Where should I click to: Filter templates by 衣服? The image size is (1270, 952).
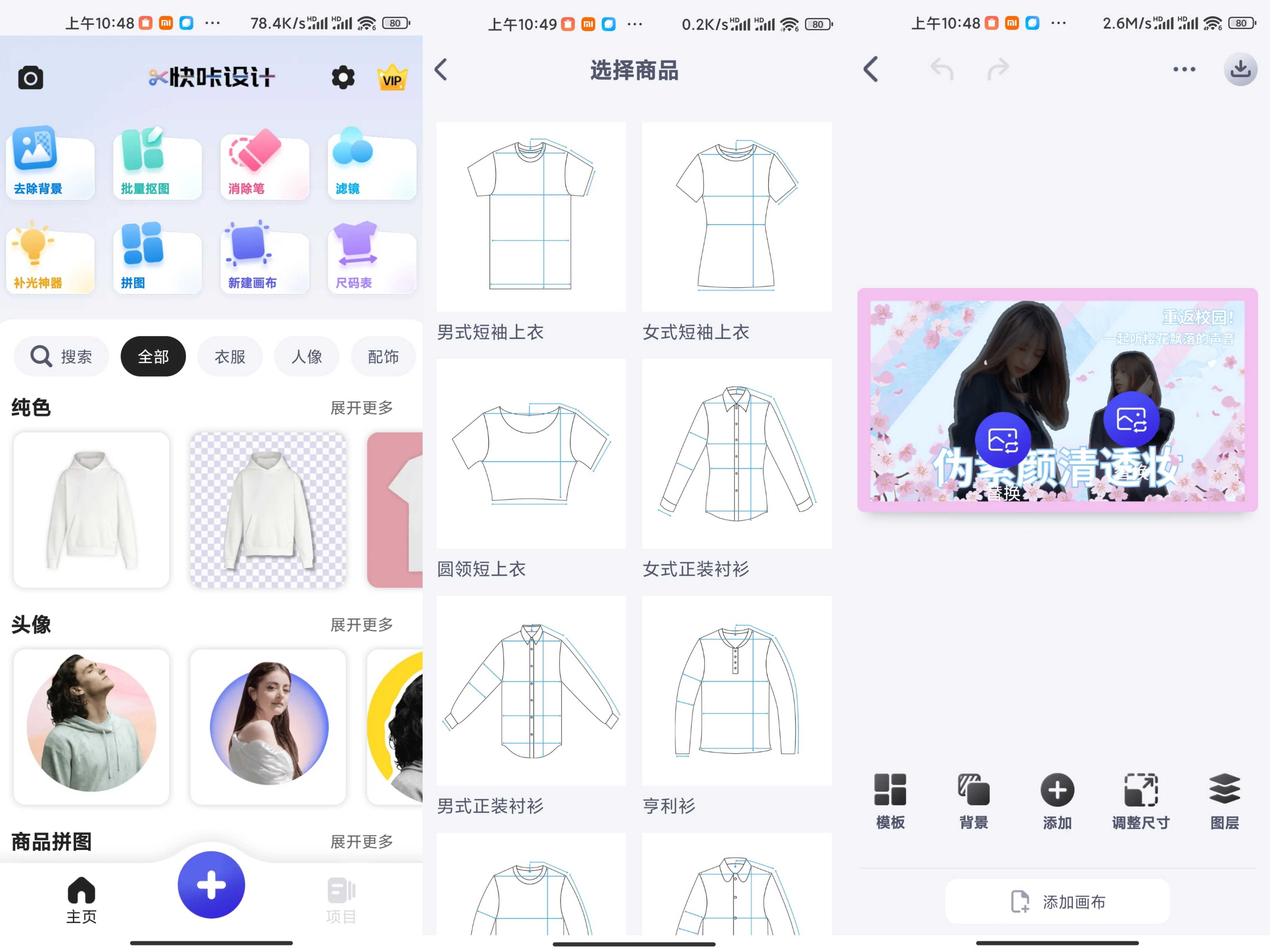coord(230,356)
